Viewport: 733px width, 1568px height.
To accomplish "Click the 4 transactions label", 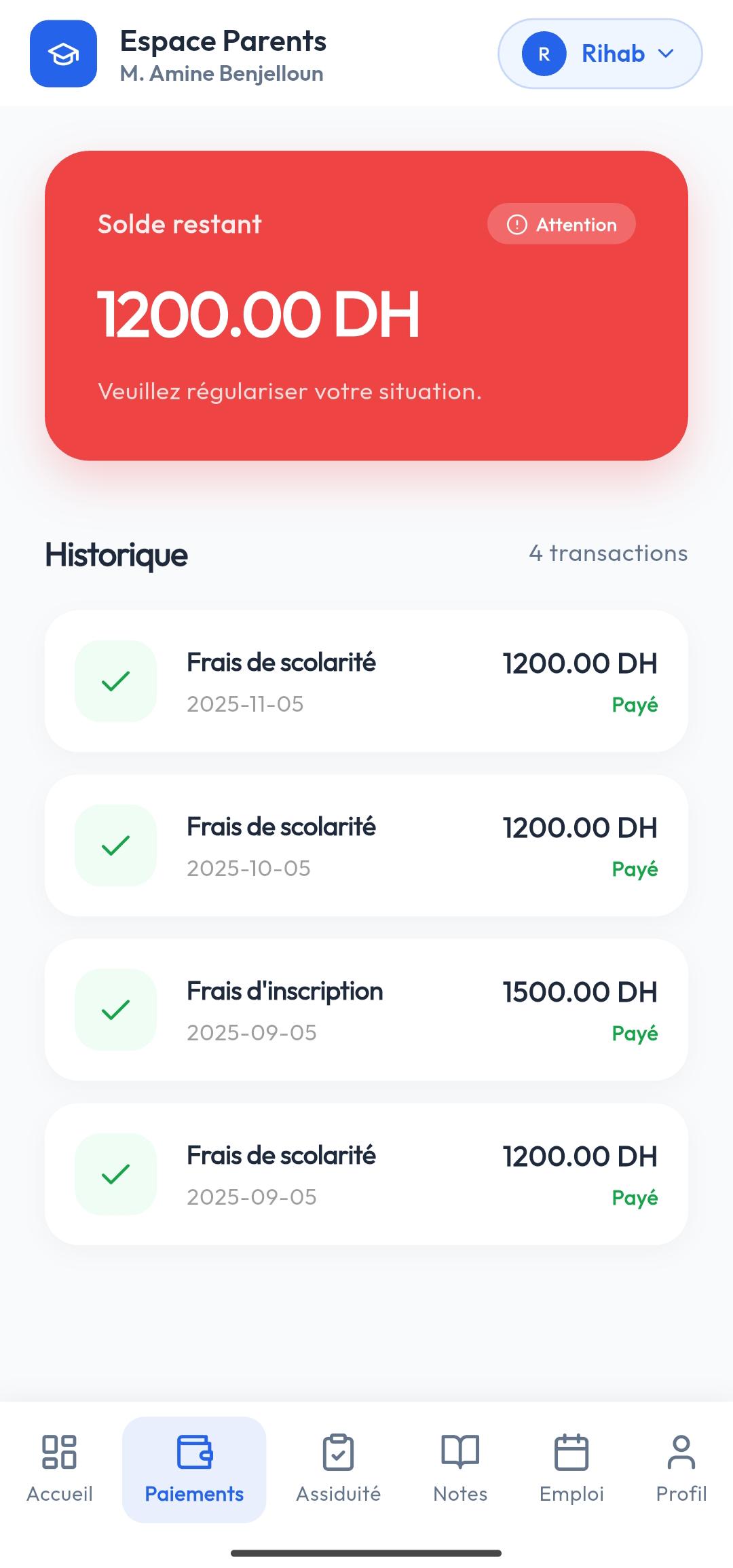I will (x=608, y=553).
